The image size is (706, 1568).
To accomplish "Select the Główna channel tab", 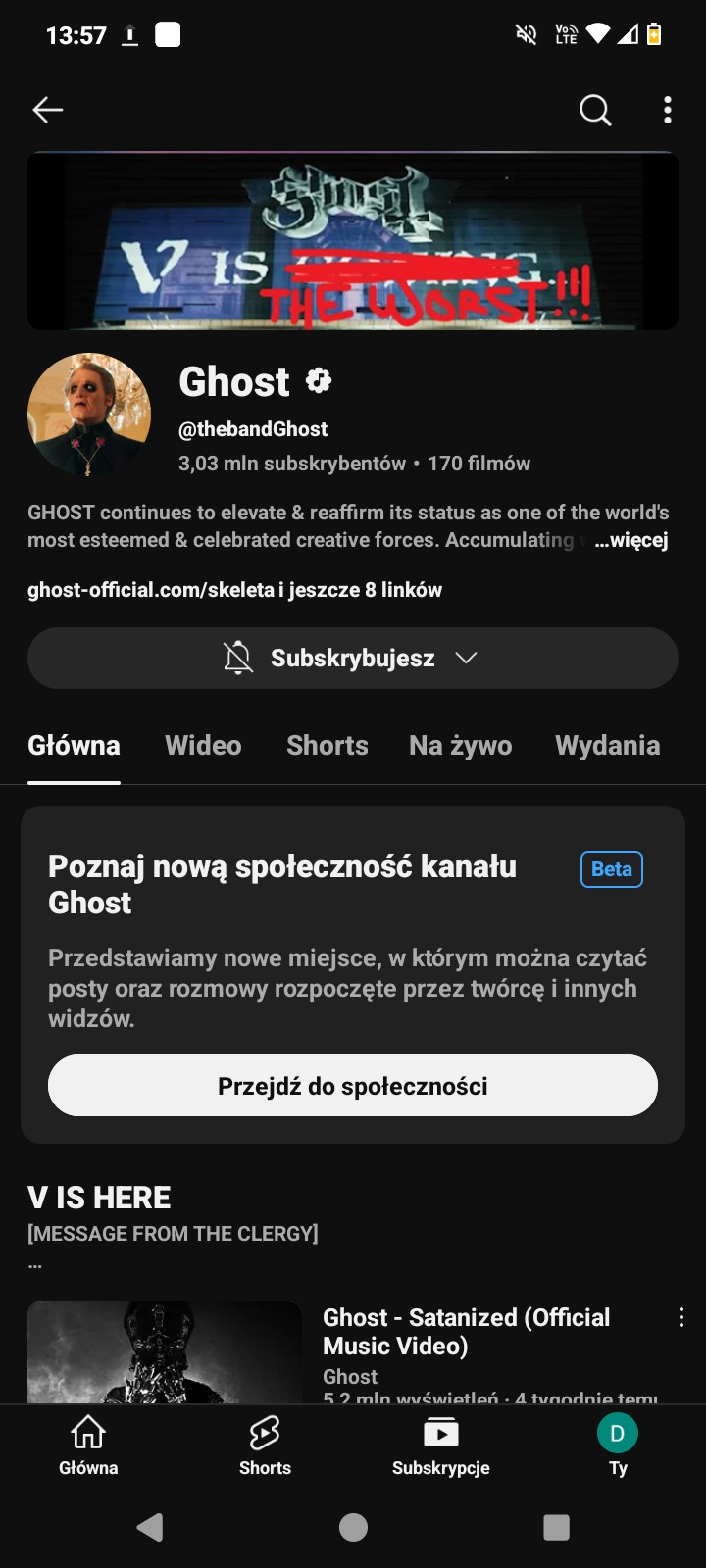I will coord(74,746).
